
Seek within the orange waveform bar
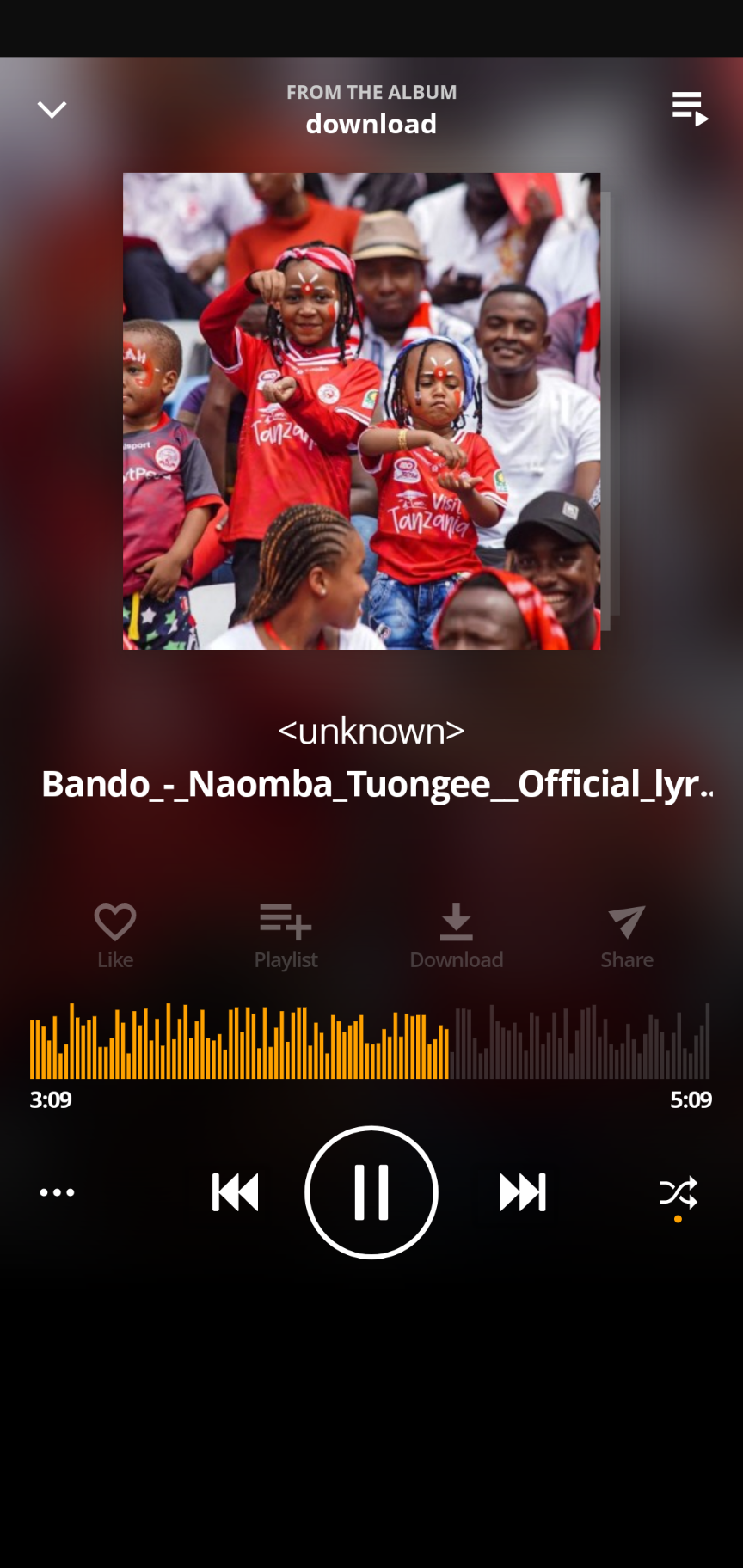coord(370,1041)
